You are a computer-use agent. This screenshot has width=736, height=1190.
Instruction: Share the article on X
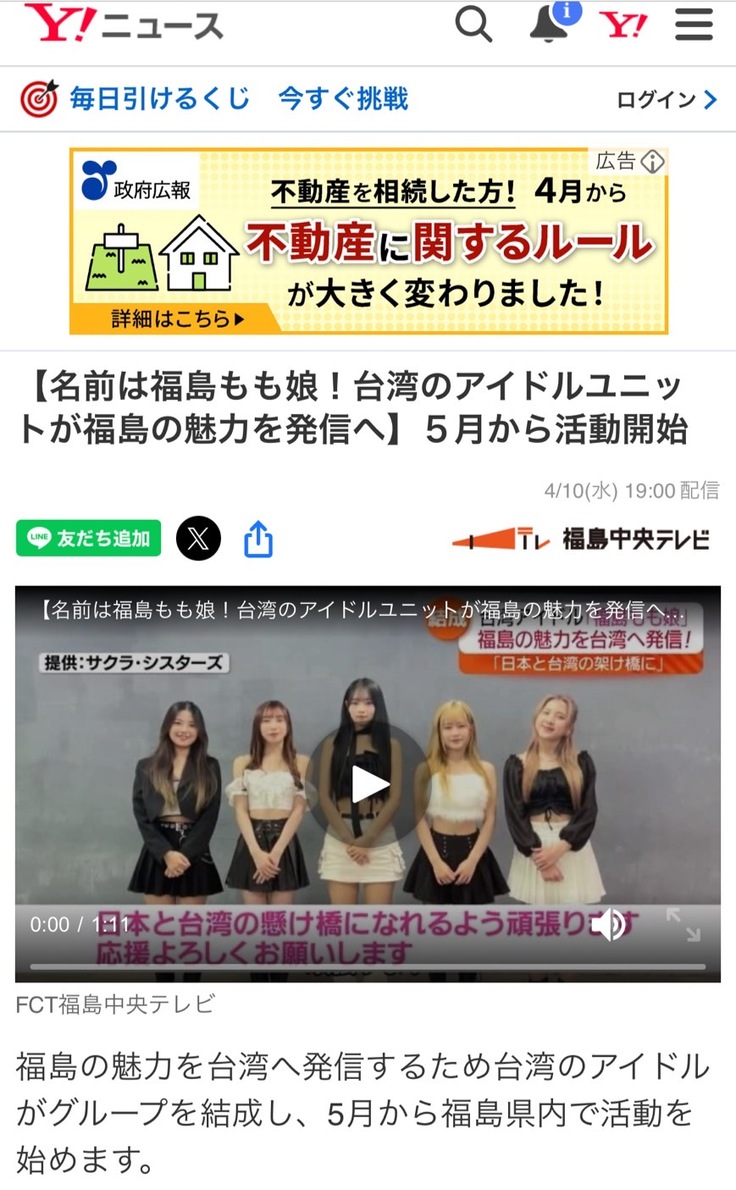pyautogui.click(x=198, y=539)
